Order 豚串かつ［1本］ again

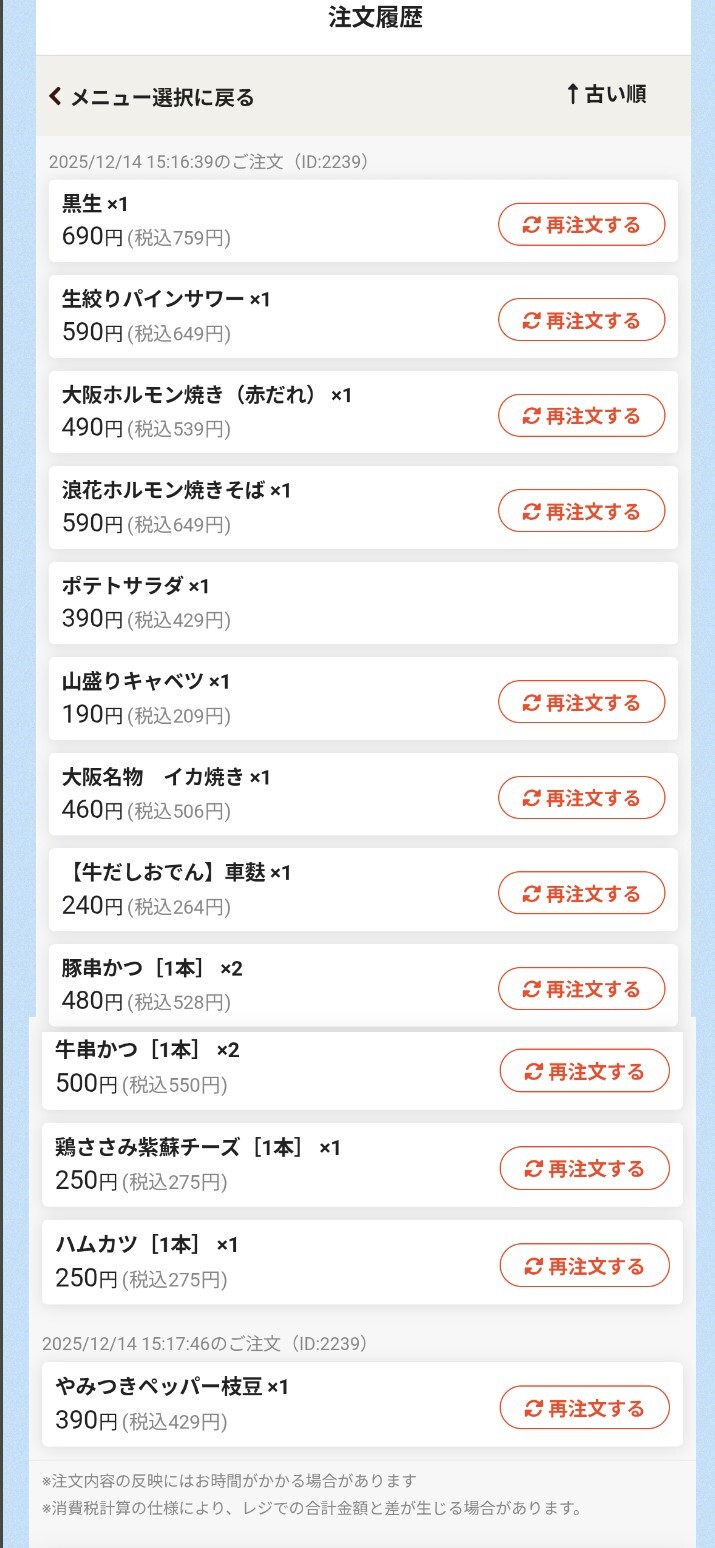click(581, 989)
